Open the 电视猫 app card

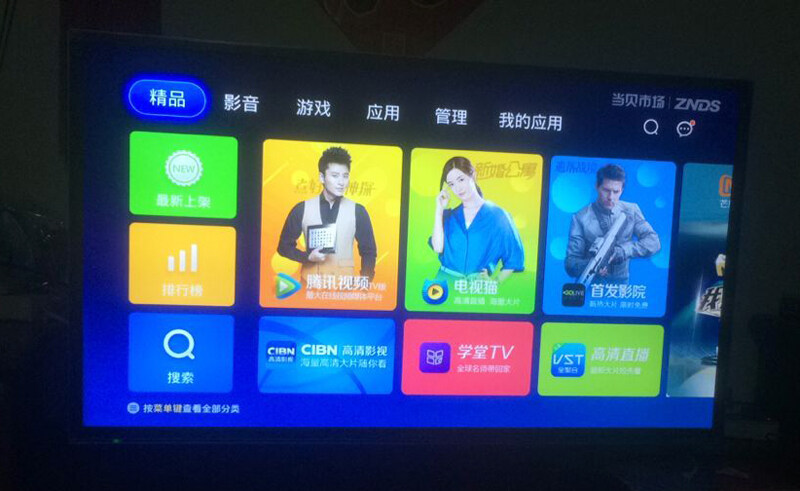click(x=474, y=232)
